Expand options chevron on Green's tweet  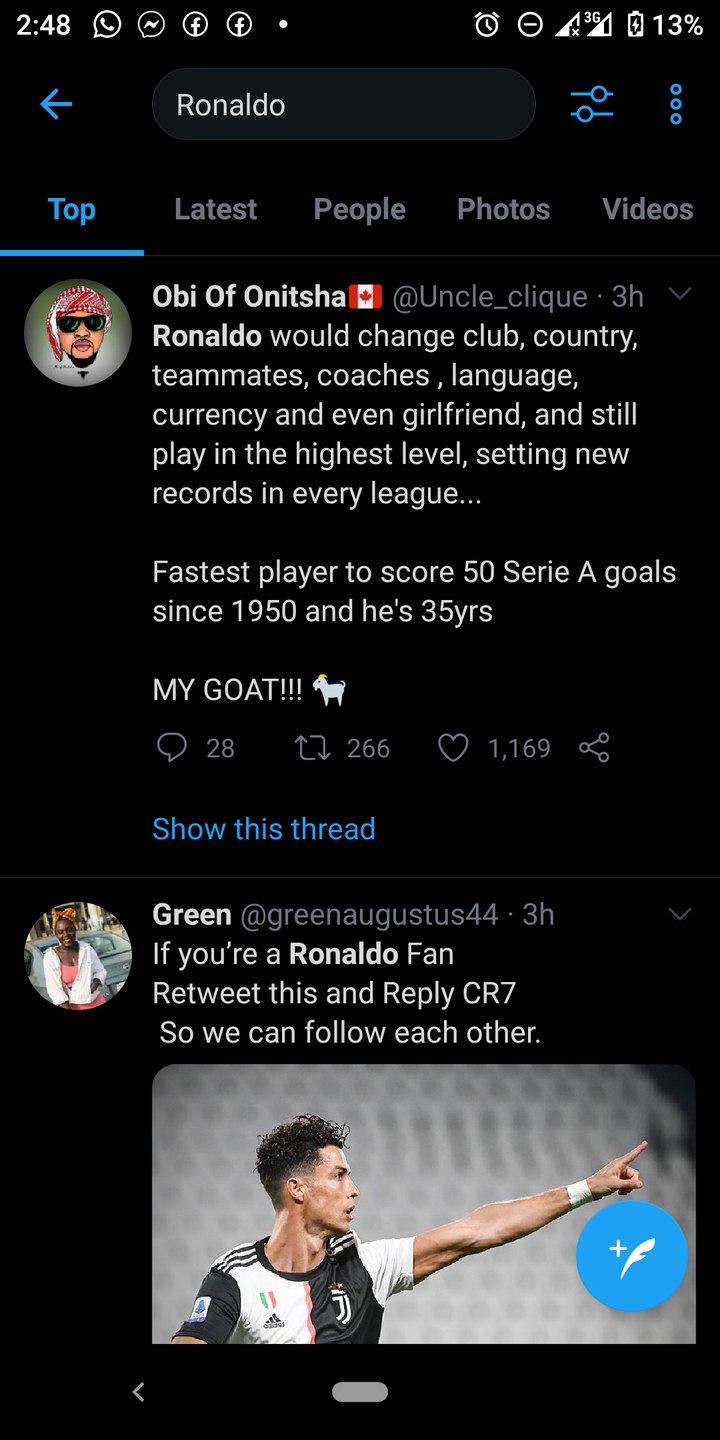point(680,914)
